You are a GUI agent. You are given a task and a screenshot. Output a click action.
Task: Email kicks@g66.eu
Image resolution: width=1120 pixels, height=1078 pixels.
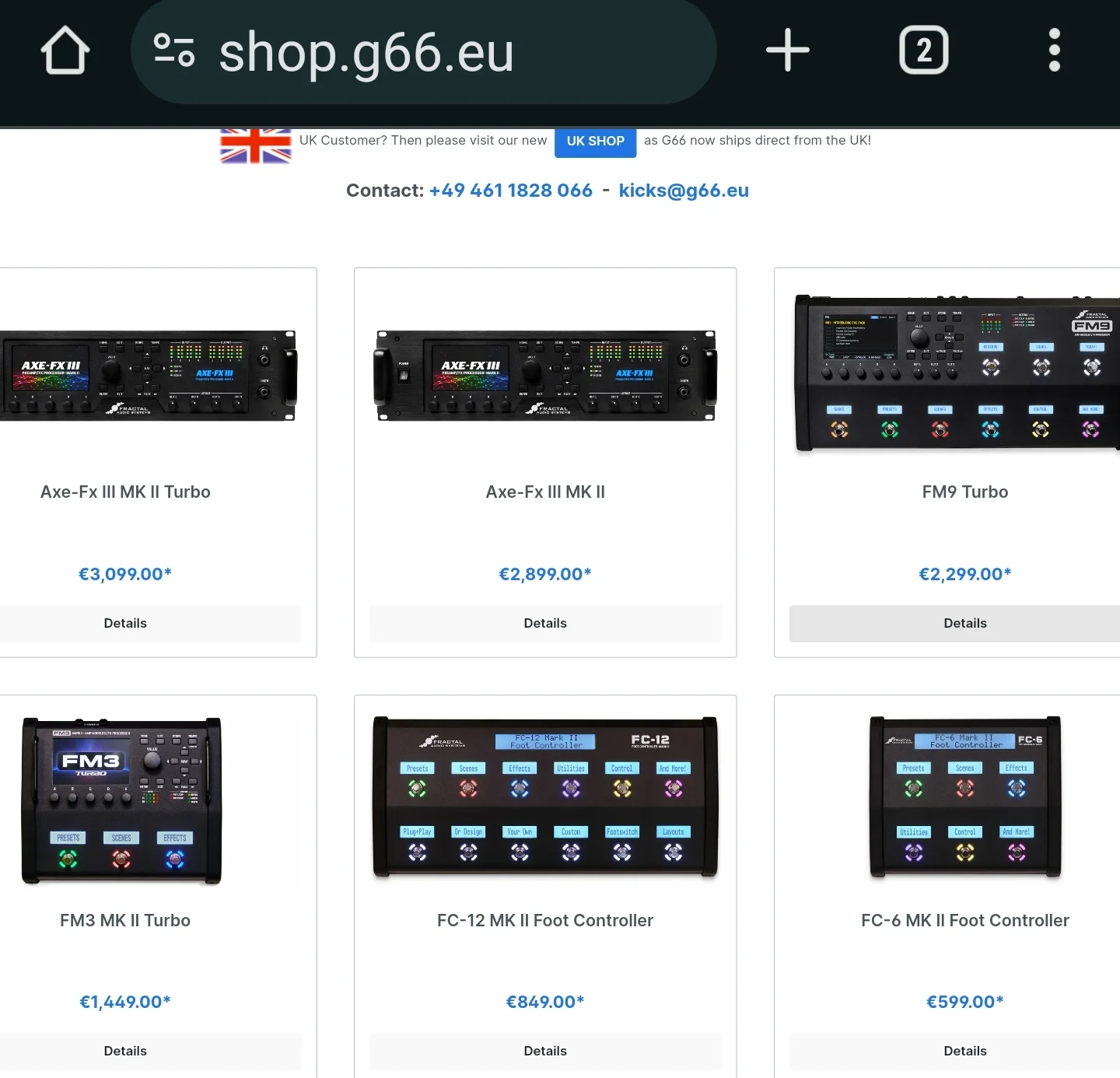684,191
